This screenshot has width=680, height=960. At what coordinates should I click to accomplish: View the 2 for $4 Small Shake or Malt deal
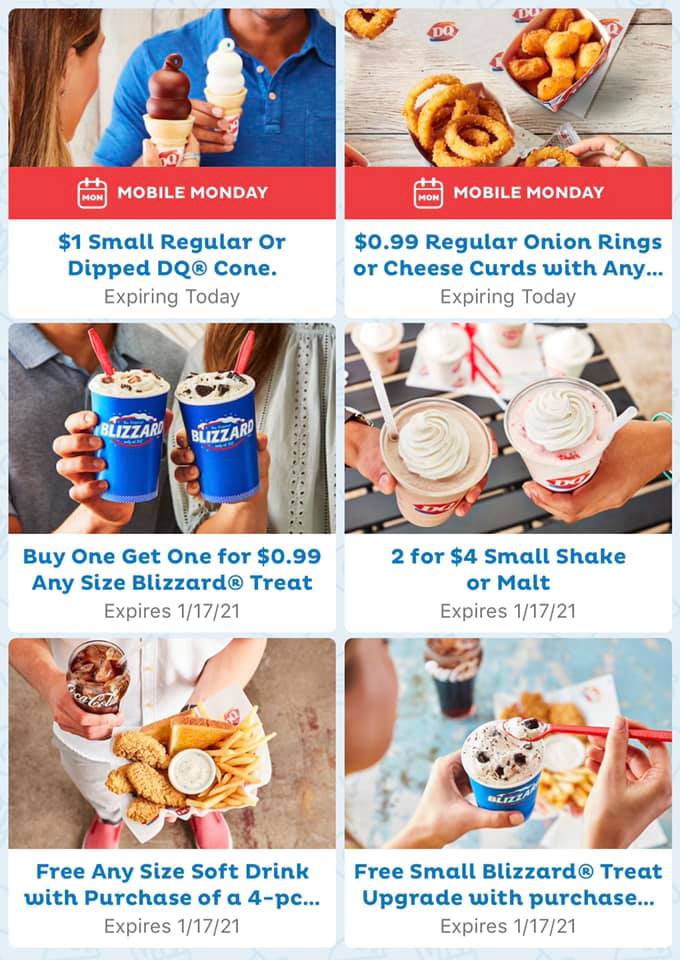(x=508, y=478)
